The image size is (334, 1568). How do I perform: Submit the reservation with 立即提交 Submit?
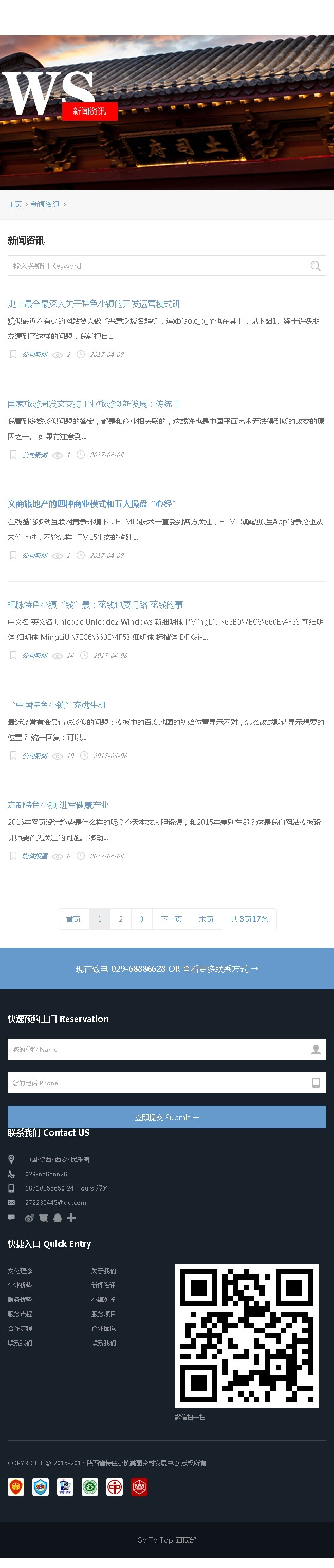166,1118
